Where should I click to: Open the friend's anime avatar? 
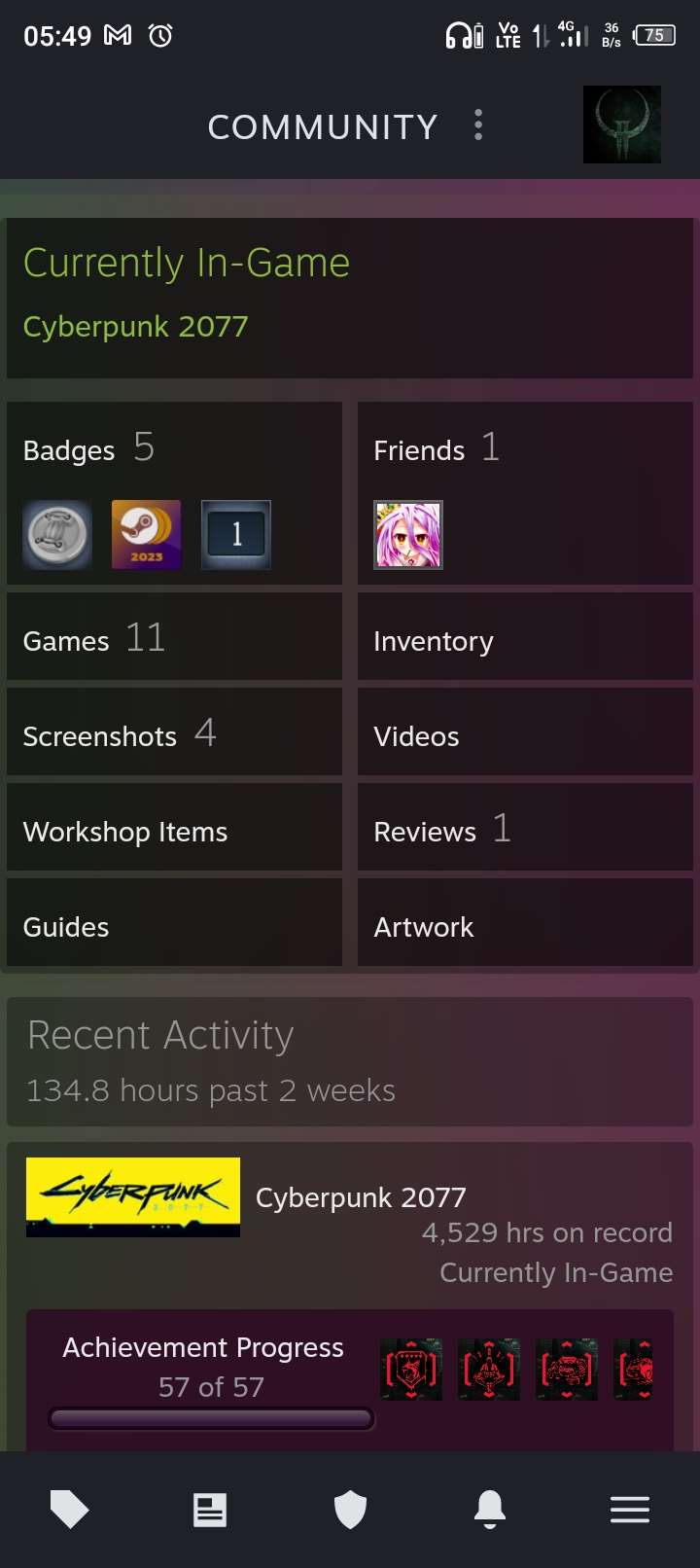click(408, 535)
